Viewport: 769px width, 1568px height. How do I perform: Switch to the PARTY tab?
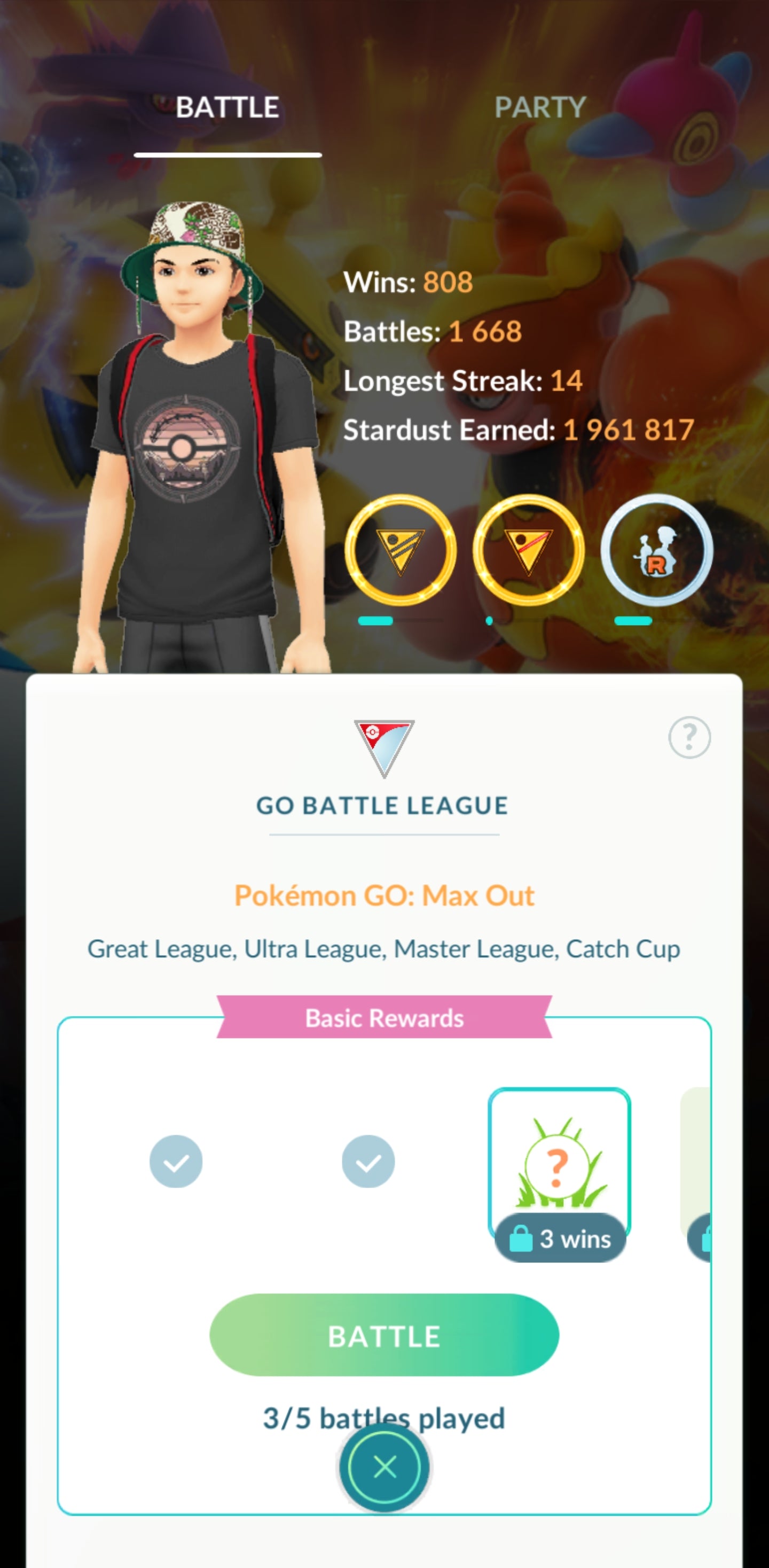pos(540,108)
